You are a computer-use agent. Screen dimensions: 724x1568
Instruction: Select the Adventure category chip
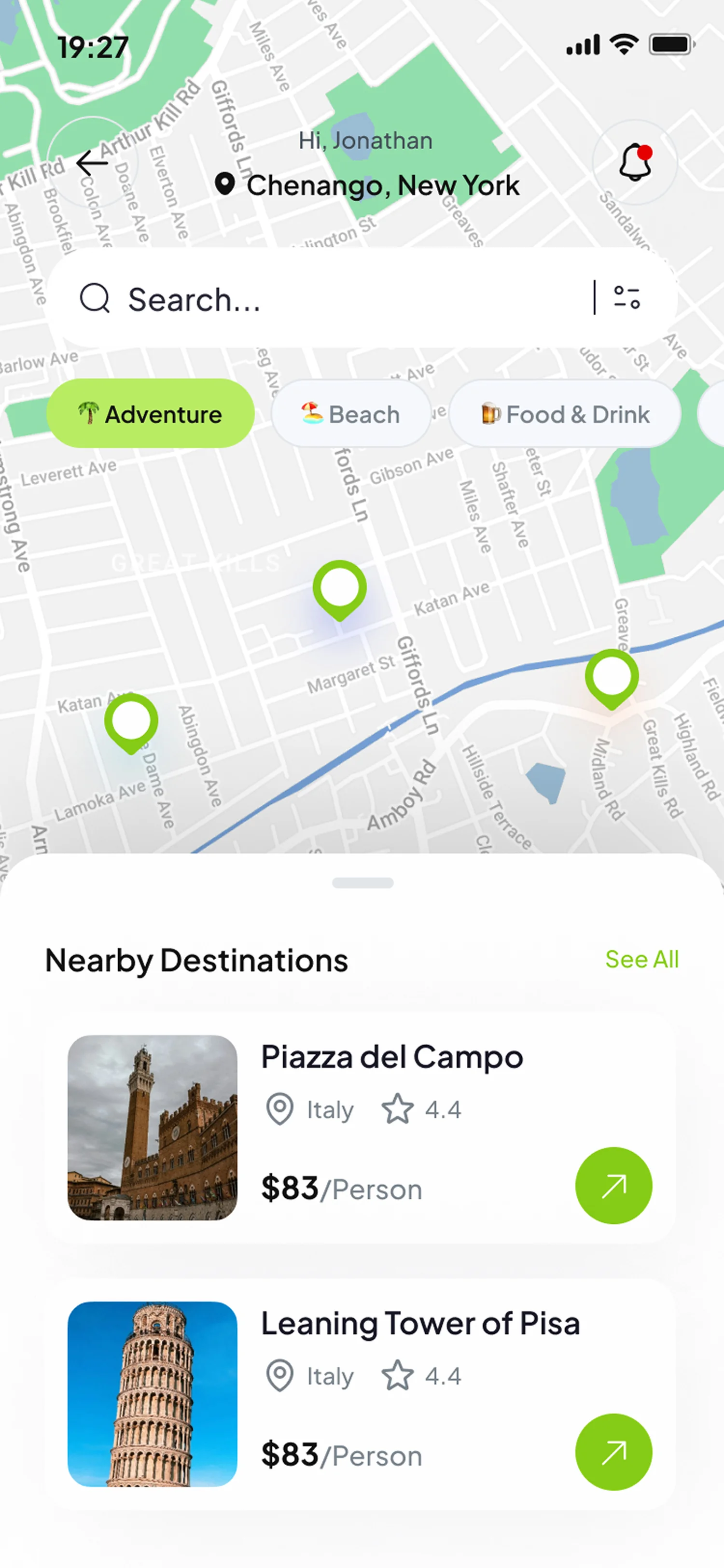pos(150,414)
